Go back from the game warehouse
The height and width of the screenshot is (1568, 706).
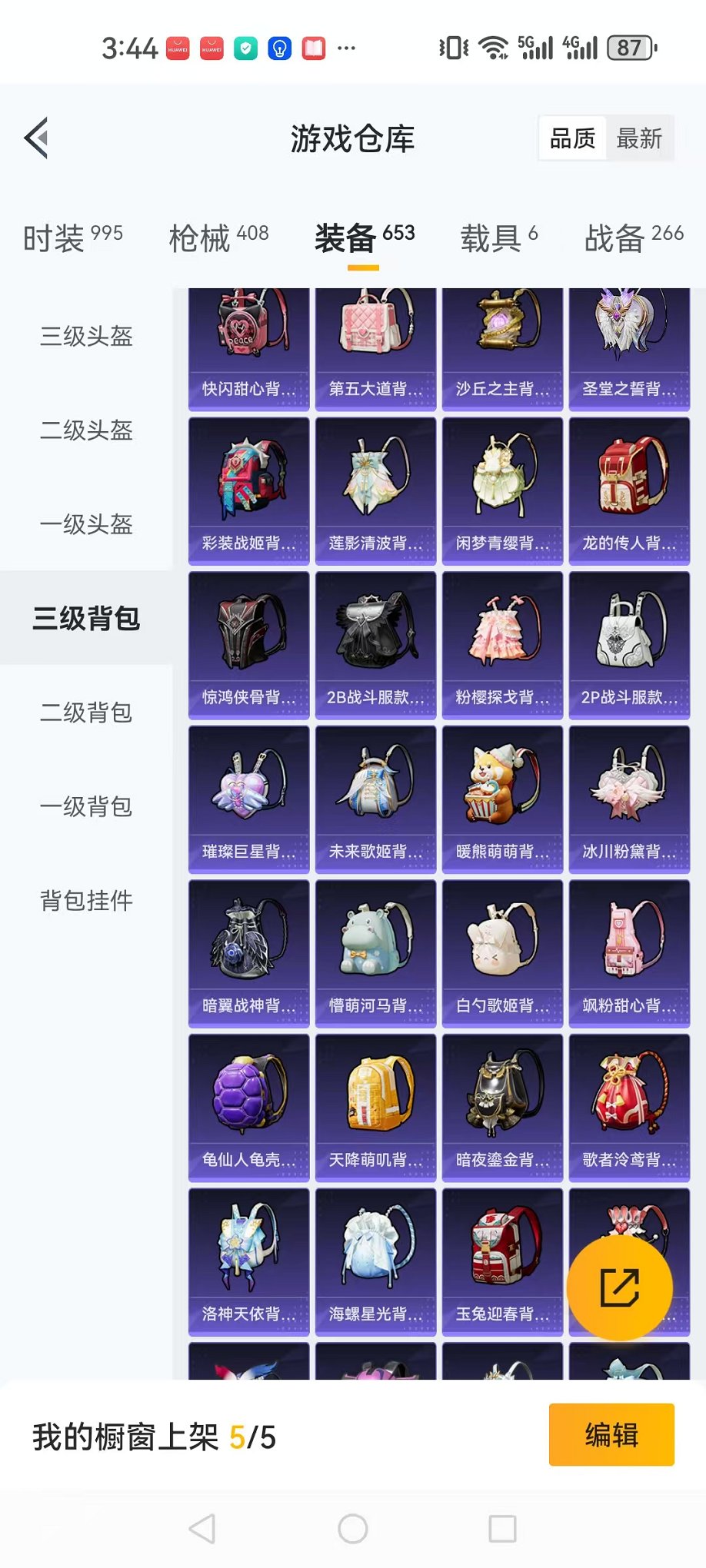tap(37, 138)
